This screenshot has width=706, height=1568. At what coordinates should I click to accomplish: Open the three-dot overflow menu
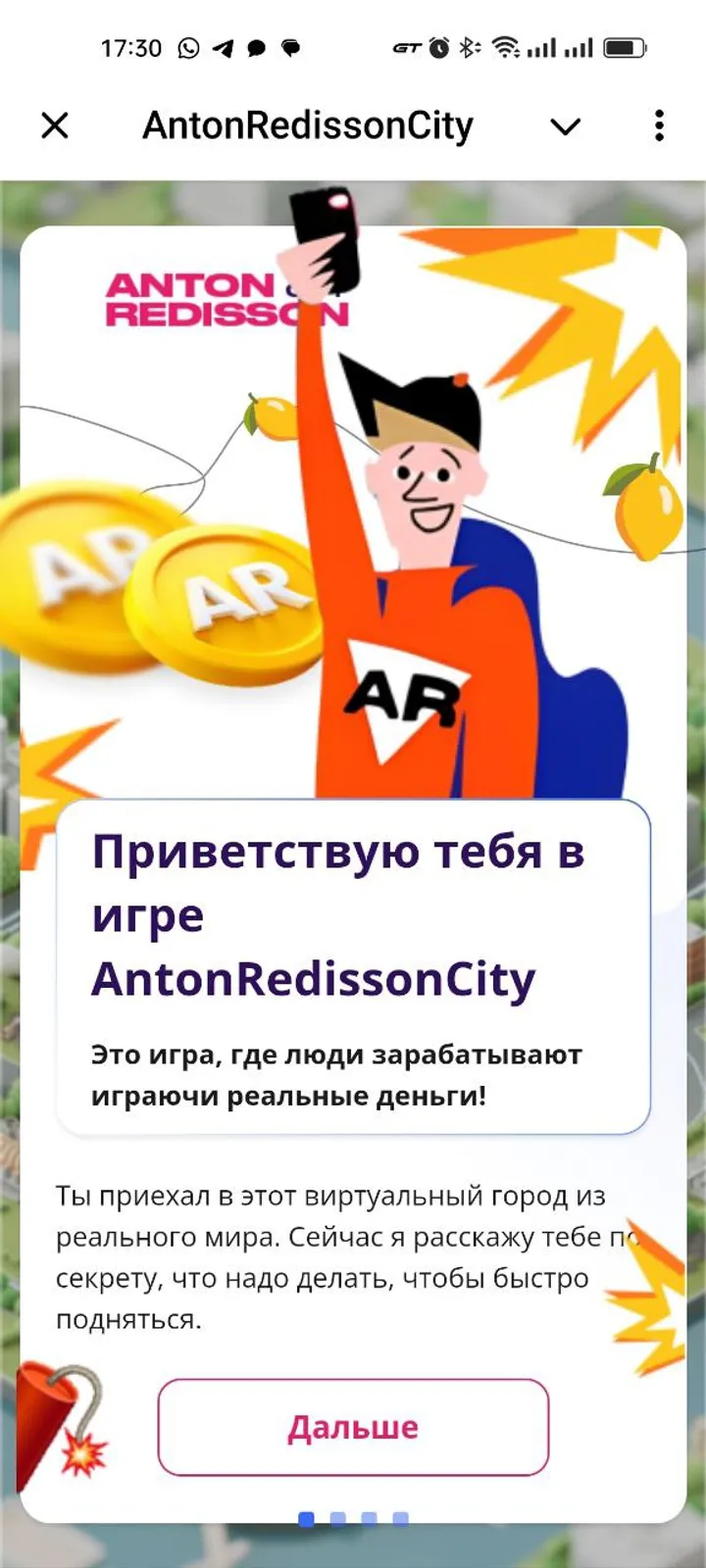click(657, 125)
